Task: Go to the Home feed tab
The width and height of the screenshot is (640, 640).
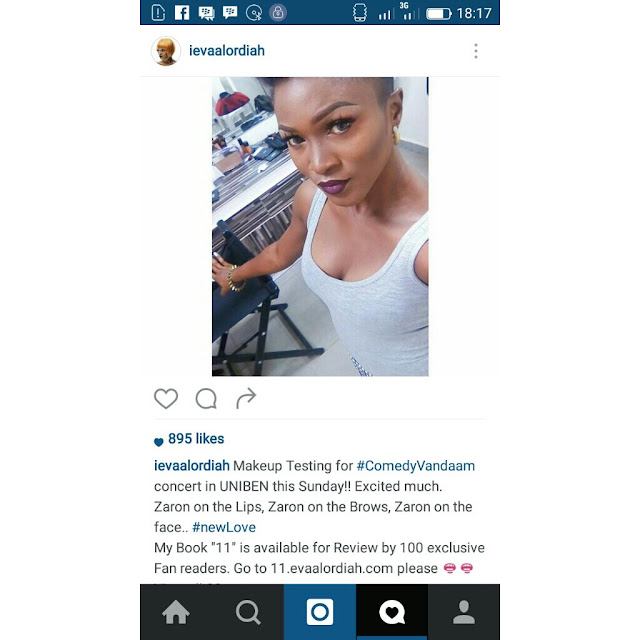Action: pos(176,612)
